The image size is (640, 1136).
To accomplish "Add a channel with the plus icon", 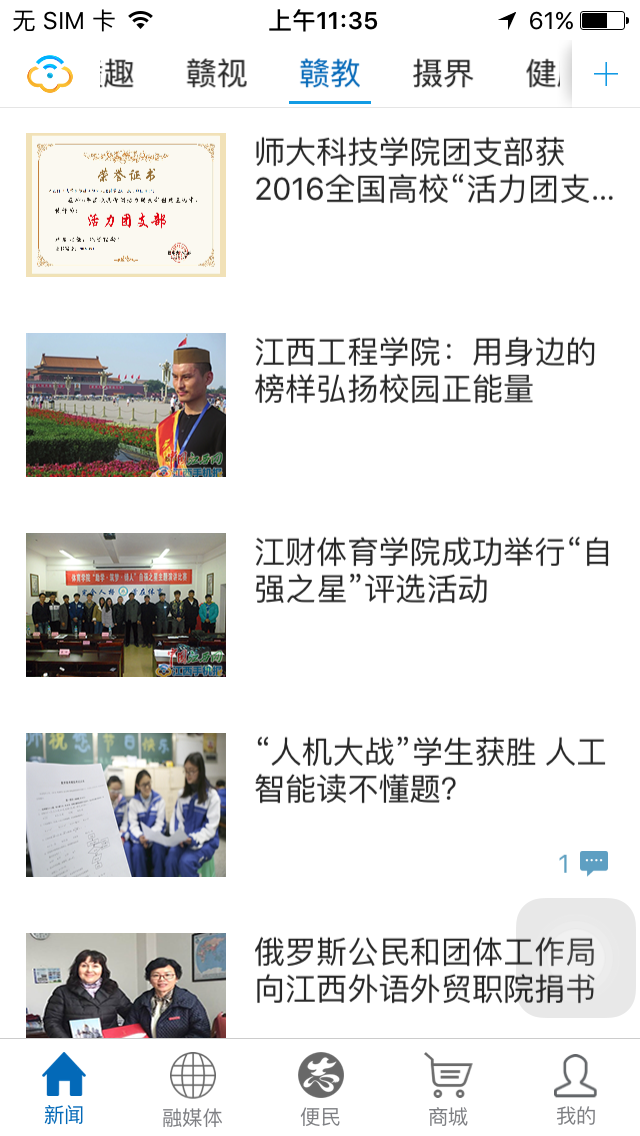I will (605, 75).
